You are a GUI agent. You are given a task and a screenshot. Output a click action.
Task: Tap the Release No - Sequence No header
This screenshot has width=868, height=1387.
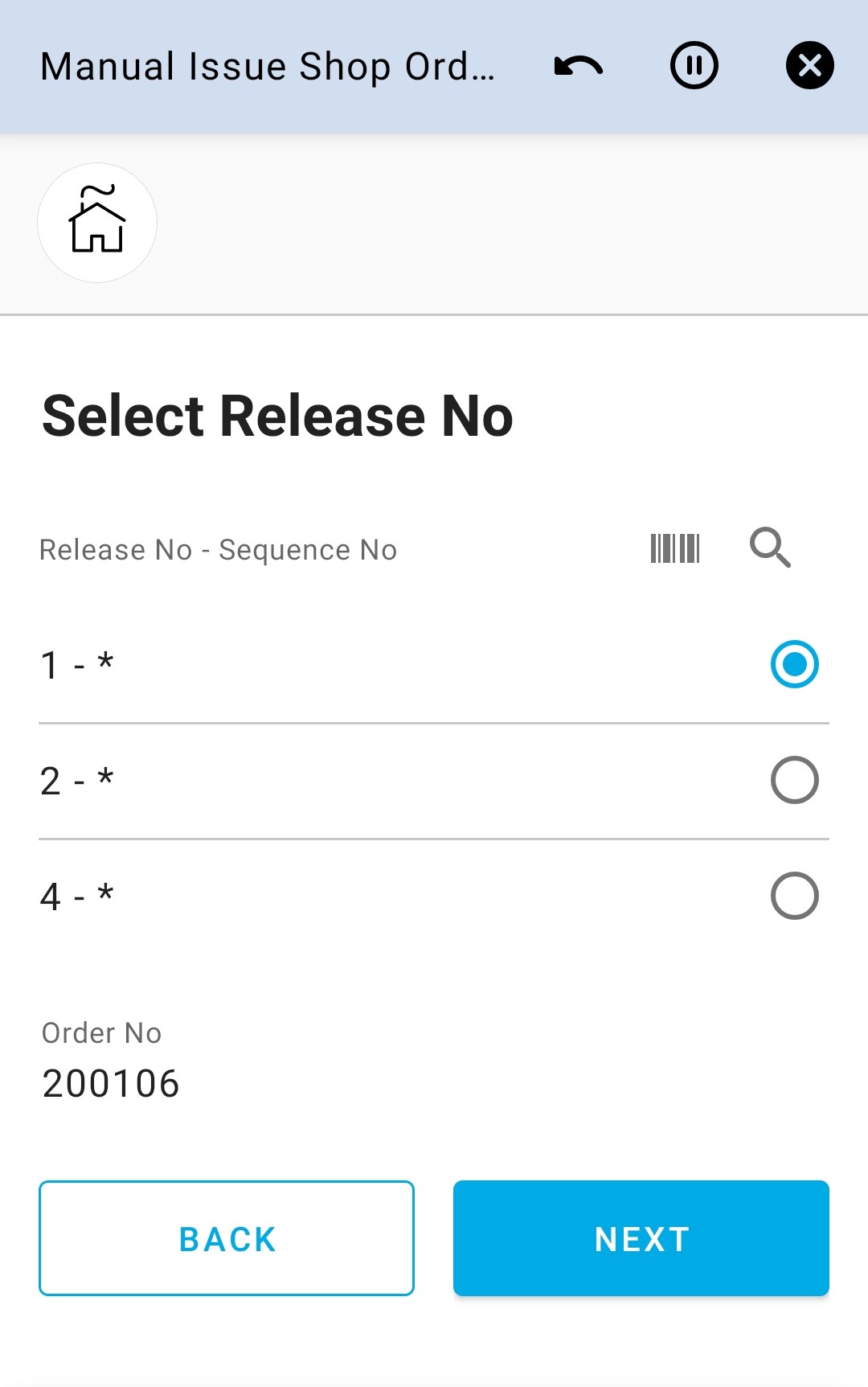(218, 549)
